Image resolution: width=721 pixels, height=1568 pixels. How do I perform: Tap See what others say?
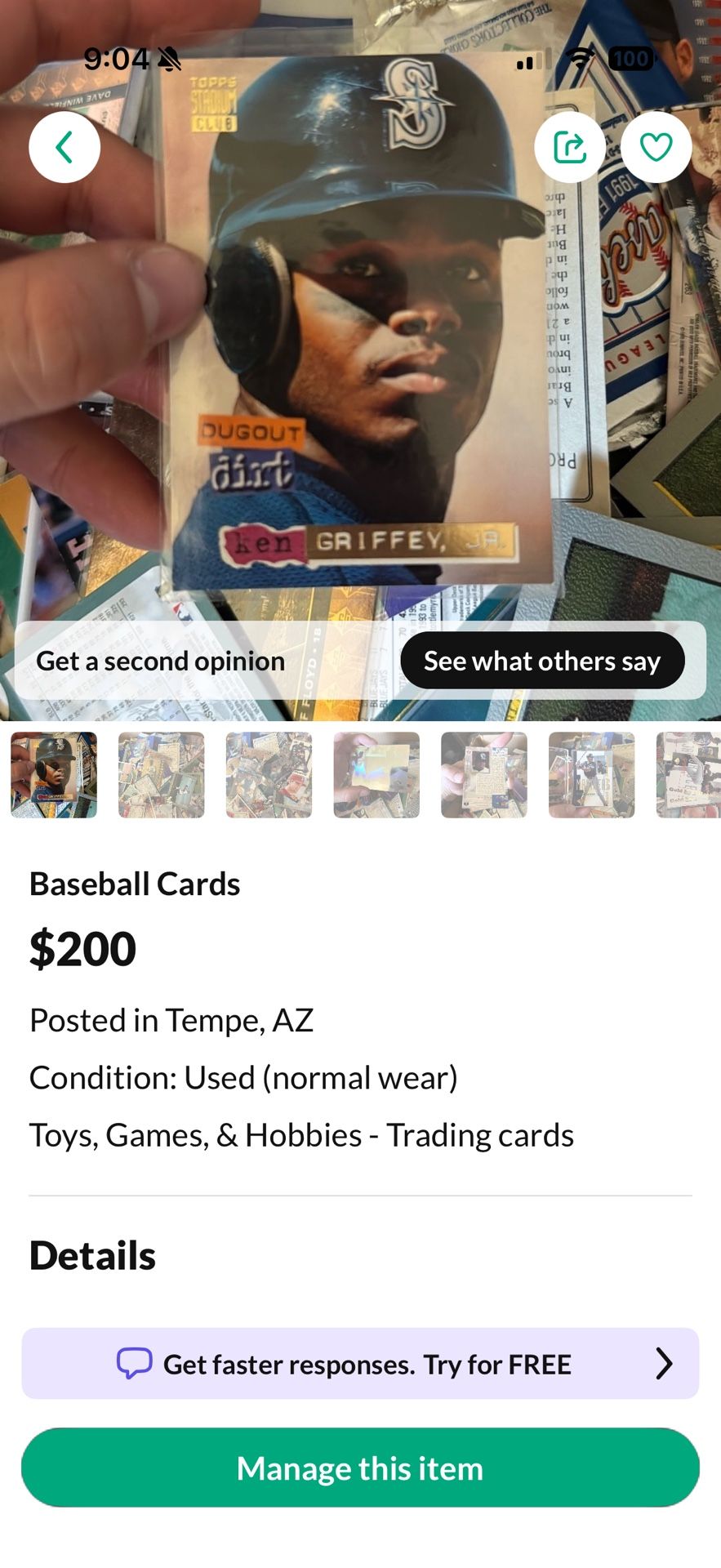point(542,661)
